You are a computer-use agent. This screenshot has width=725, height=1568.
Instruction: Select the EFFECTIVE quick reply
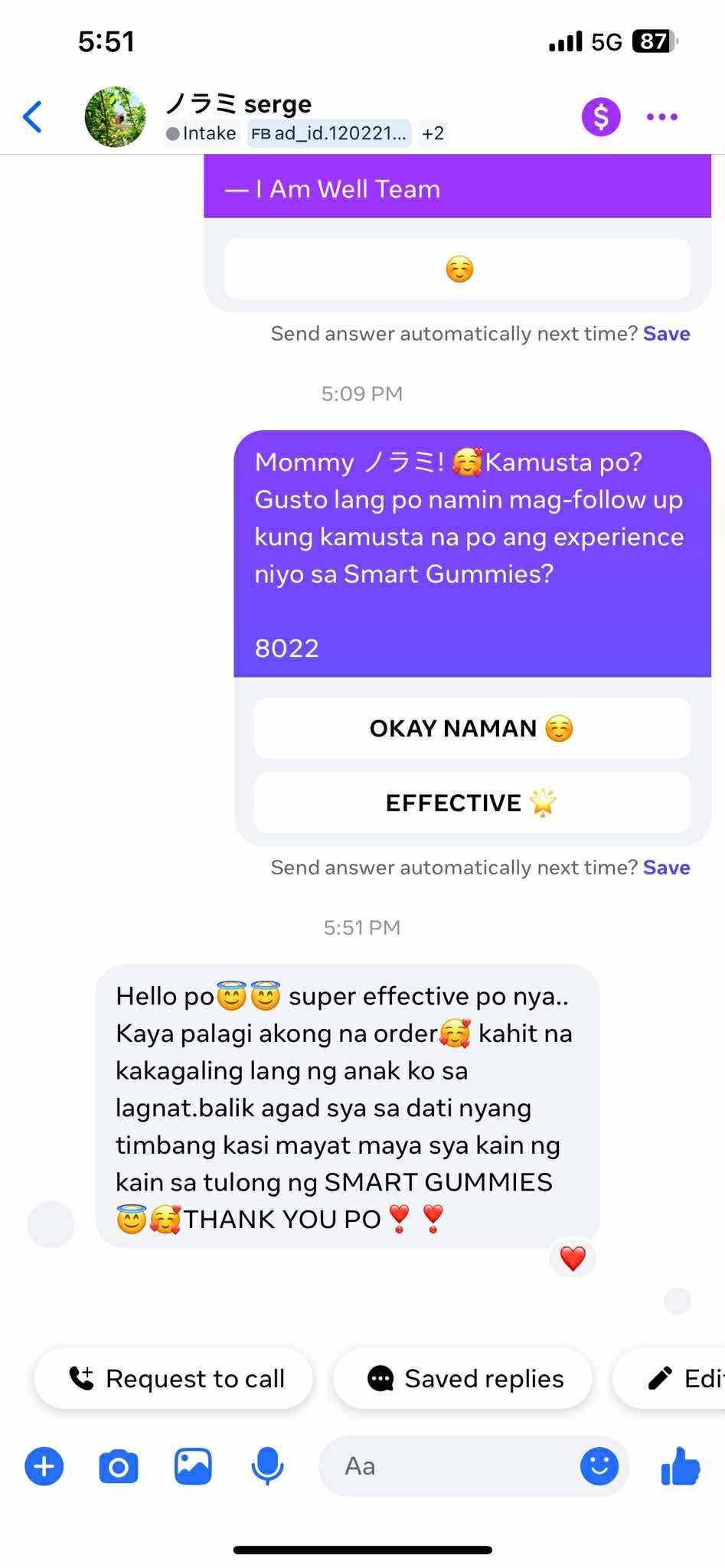(472, 803)
